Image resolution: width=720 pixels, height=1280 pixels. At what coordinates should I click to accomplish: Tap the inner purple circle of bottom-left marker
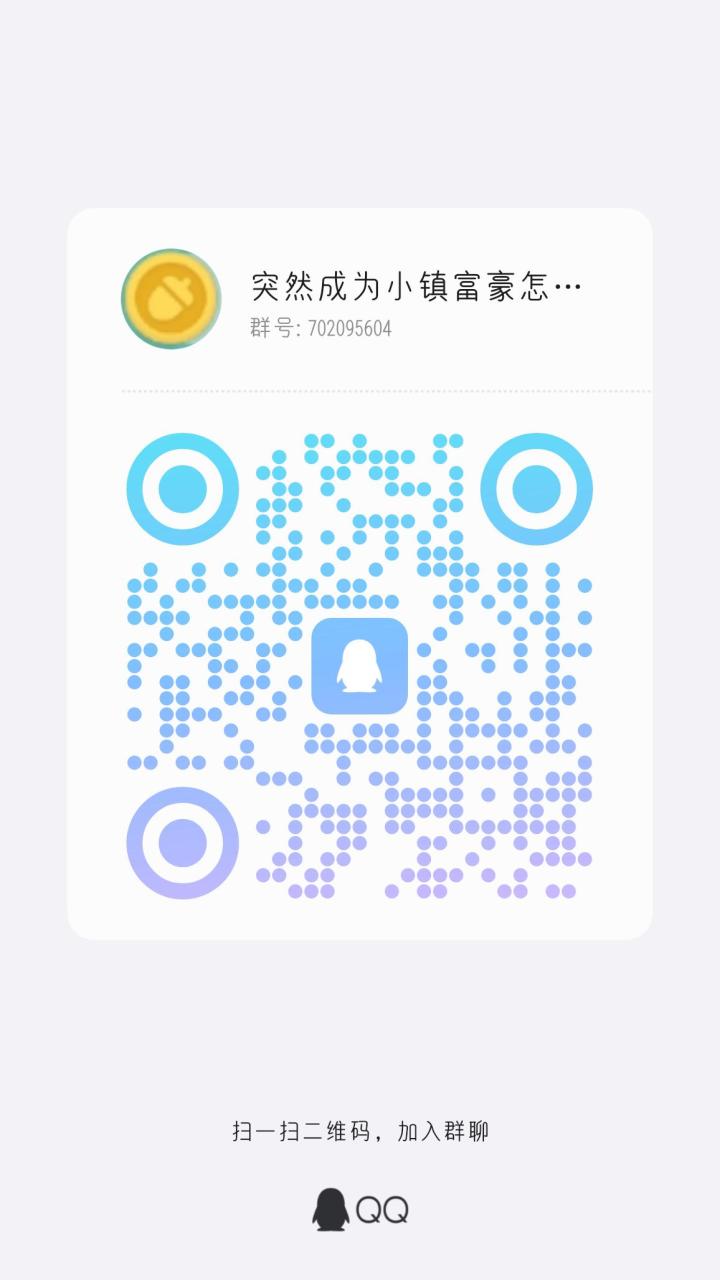click(181, 844)
